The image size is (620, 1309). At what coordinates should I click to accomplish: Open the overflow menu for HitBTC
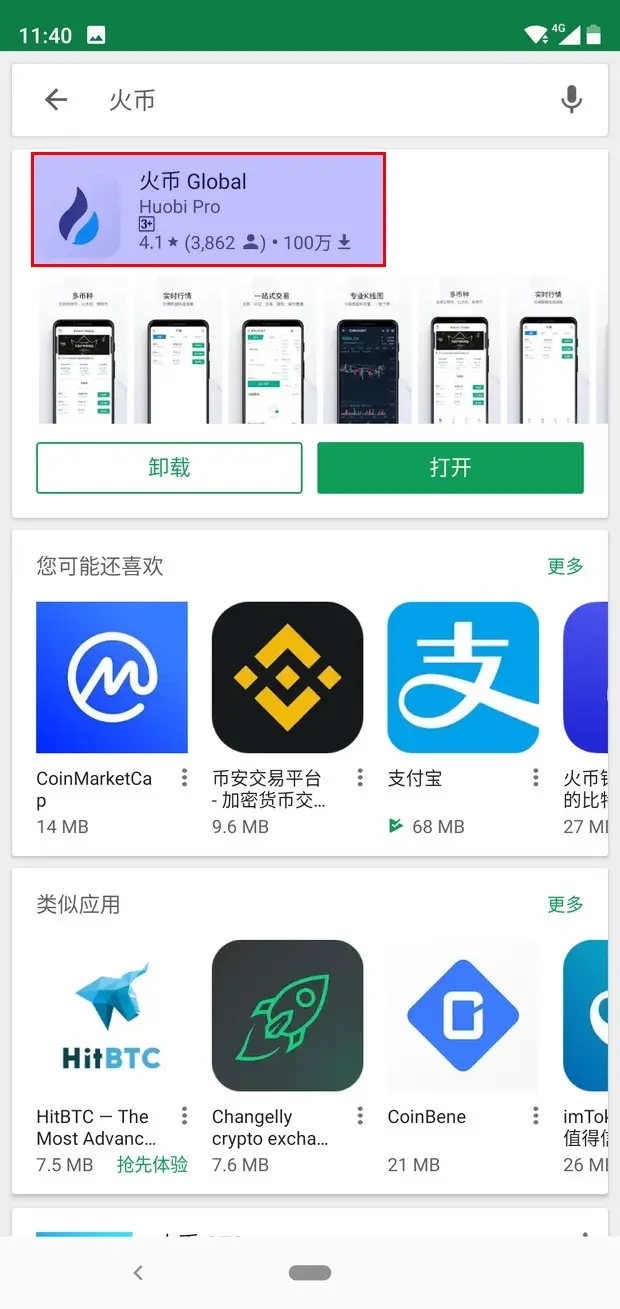[184, 1117]
